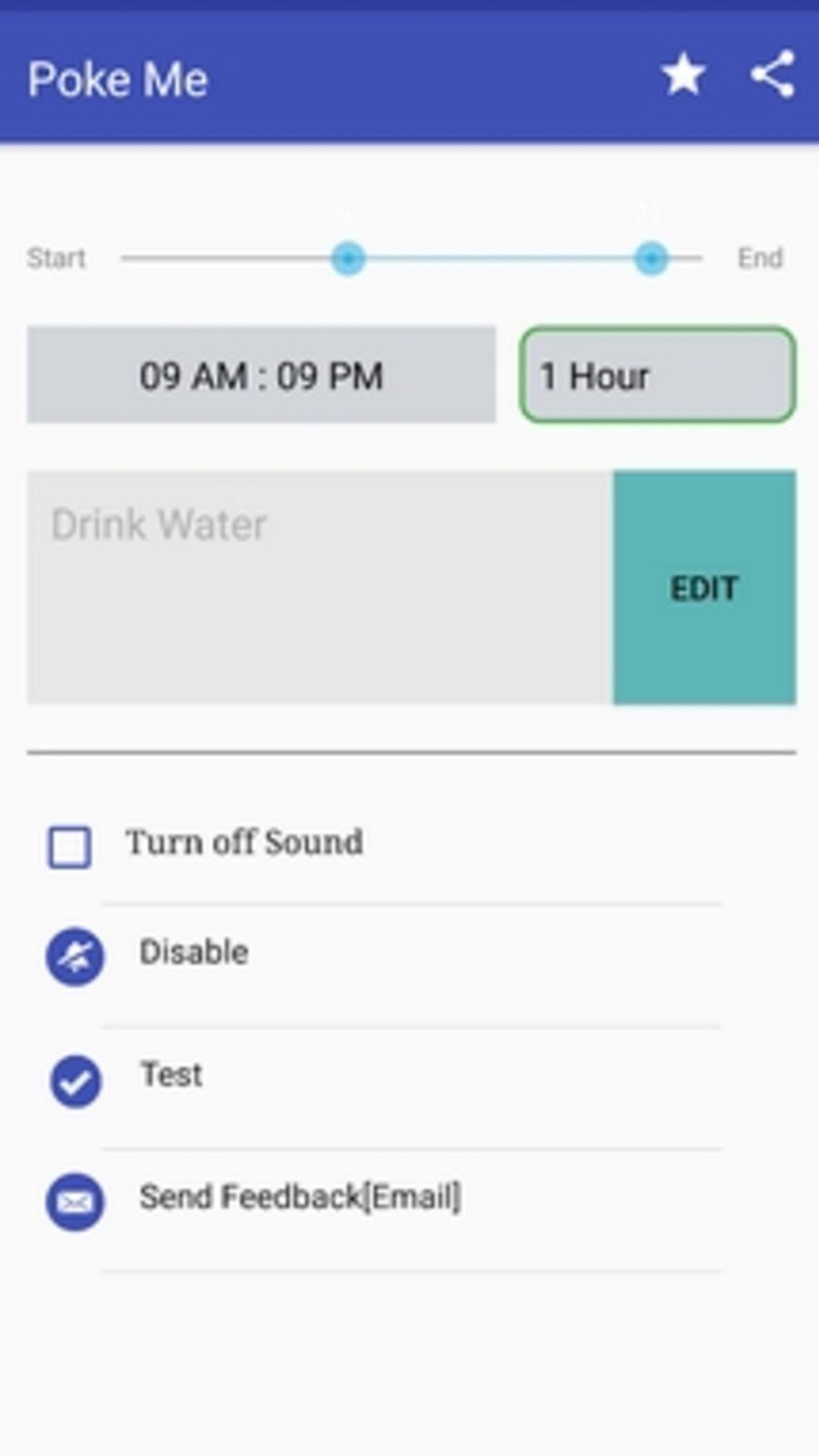This screenshot has width=819, height=1456.
Task: Choose the Test option
Action: (171, 1075)
